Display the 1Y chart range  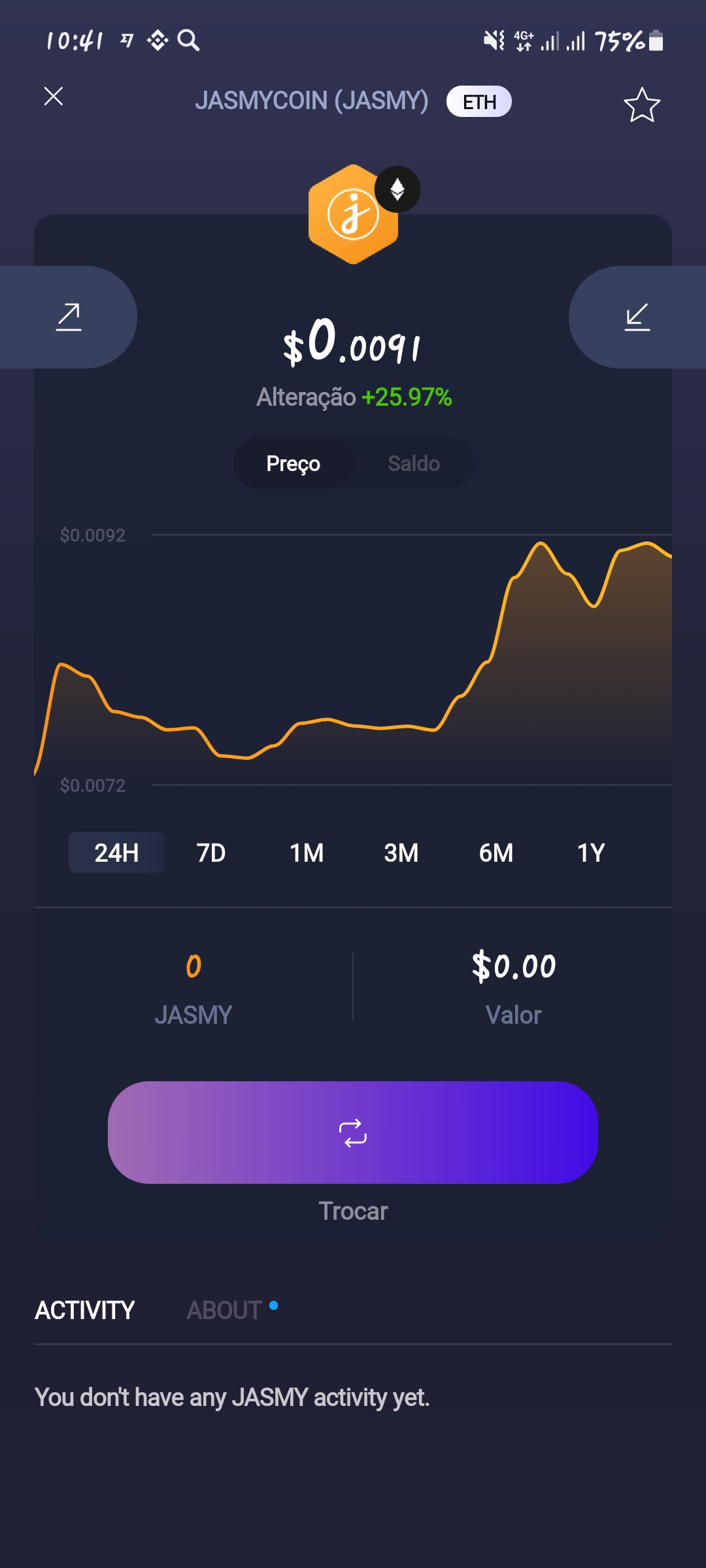(x=591, y=853)
